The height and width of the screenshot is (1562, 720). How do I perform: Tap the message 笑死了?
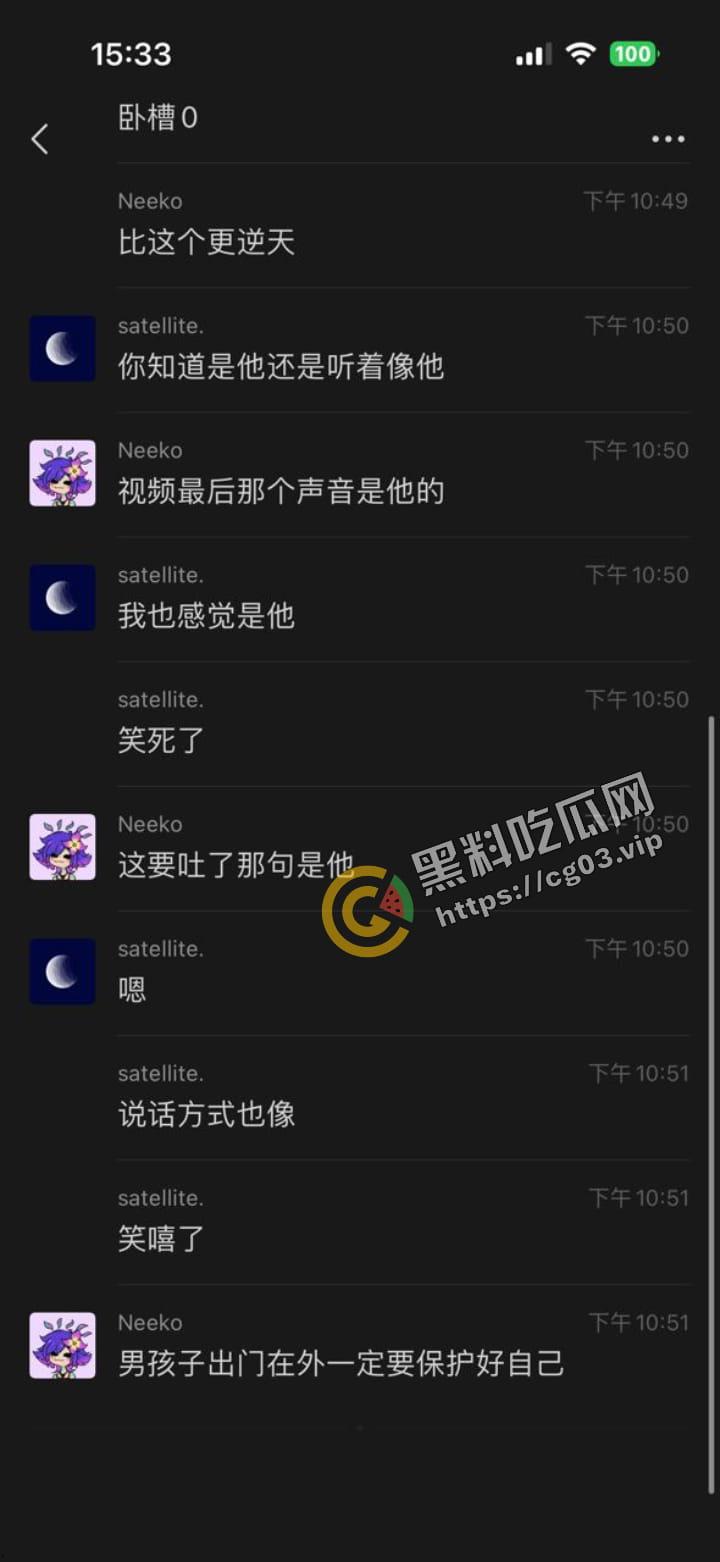coord(158,740)
